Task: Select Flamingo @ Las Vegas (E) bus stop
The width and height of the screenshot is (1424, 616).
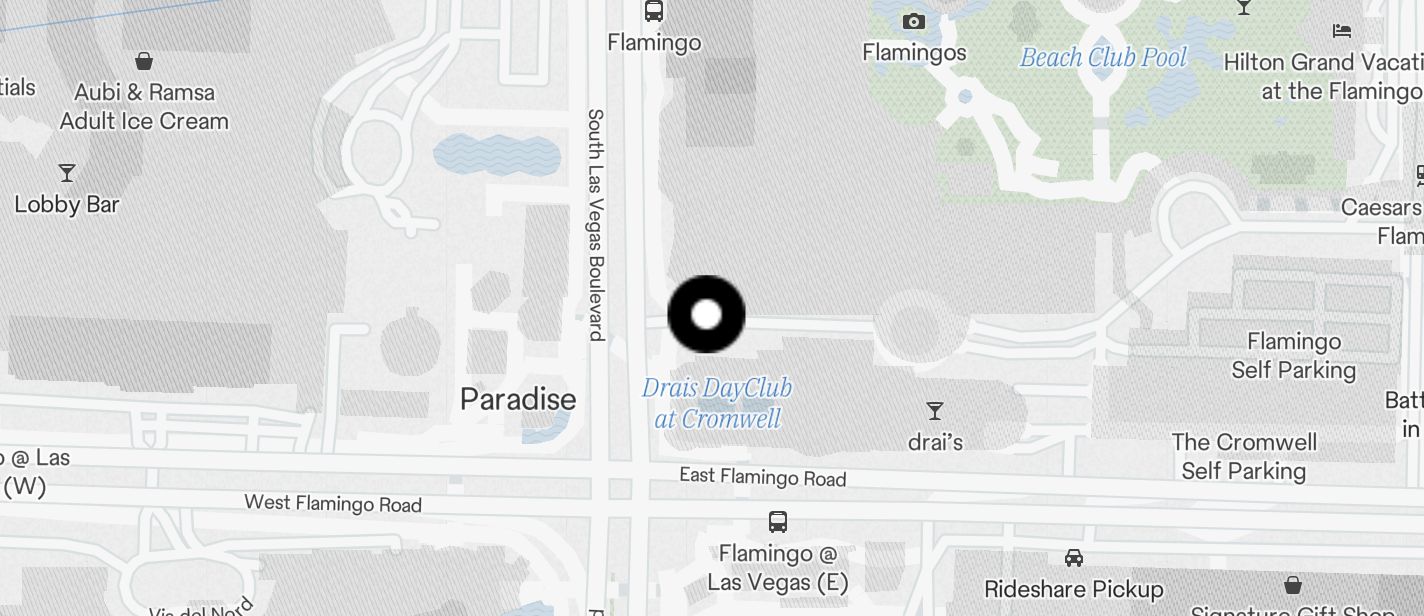Action: click(778, 522)
